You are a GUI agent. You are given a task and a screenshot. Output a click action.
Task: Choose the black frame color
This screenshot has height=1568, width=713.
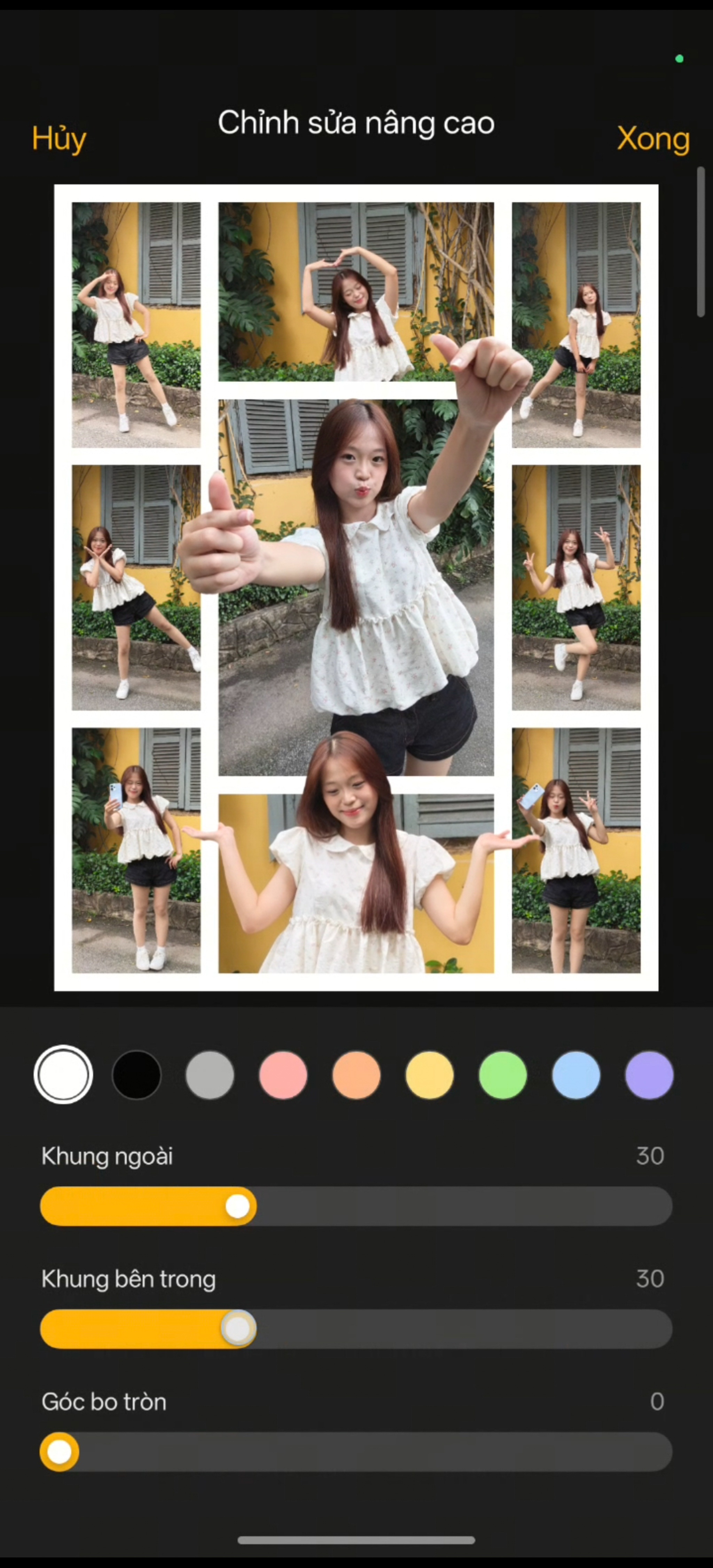(x=136, y=1074)
